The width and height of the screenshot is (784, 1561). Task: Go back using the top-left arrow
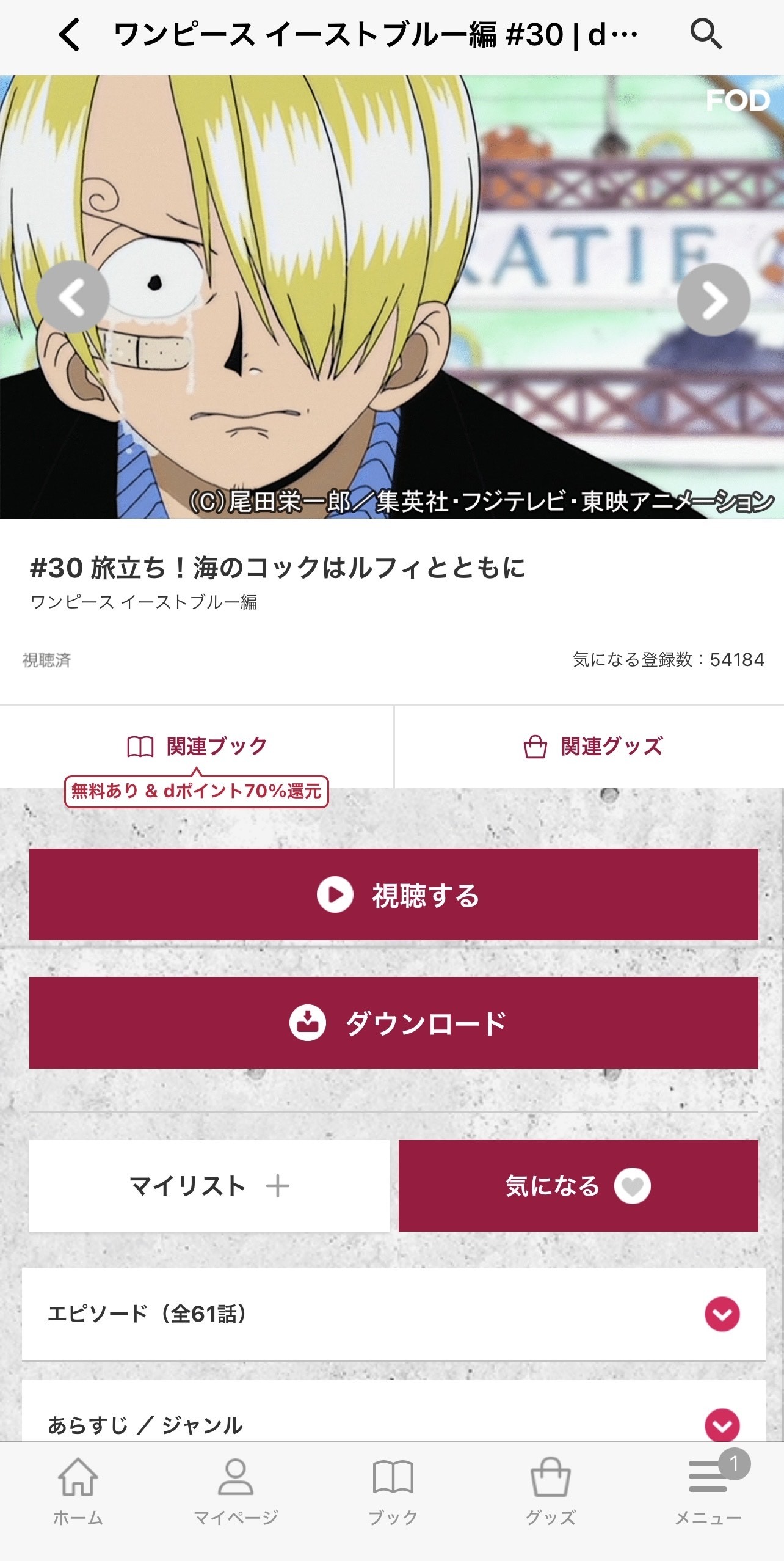69,34
